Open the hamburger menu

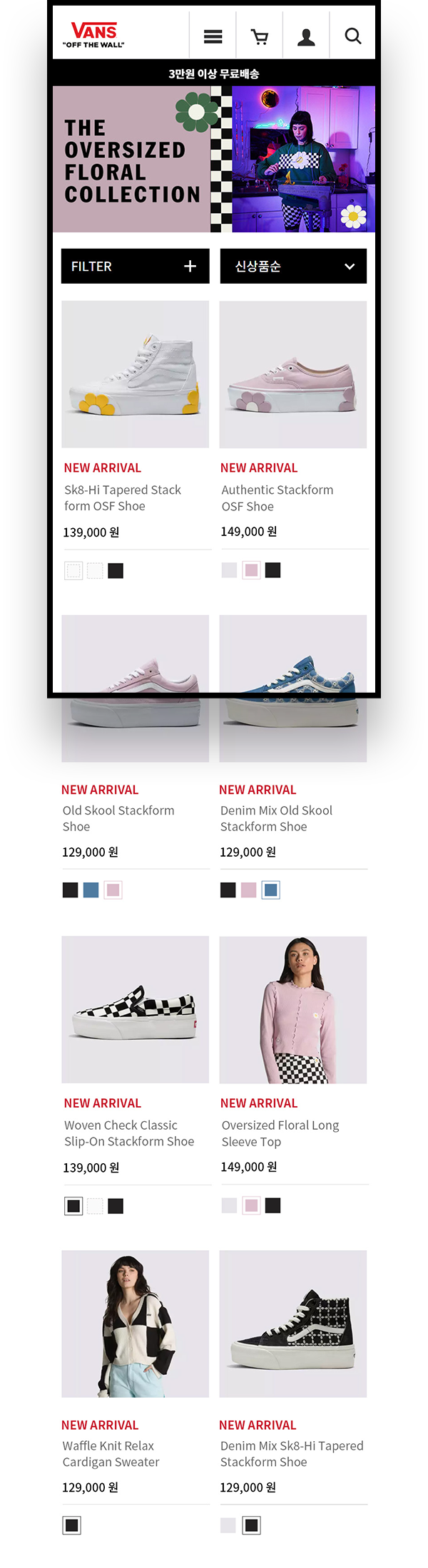coord(213,36)
